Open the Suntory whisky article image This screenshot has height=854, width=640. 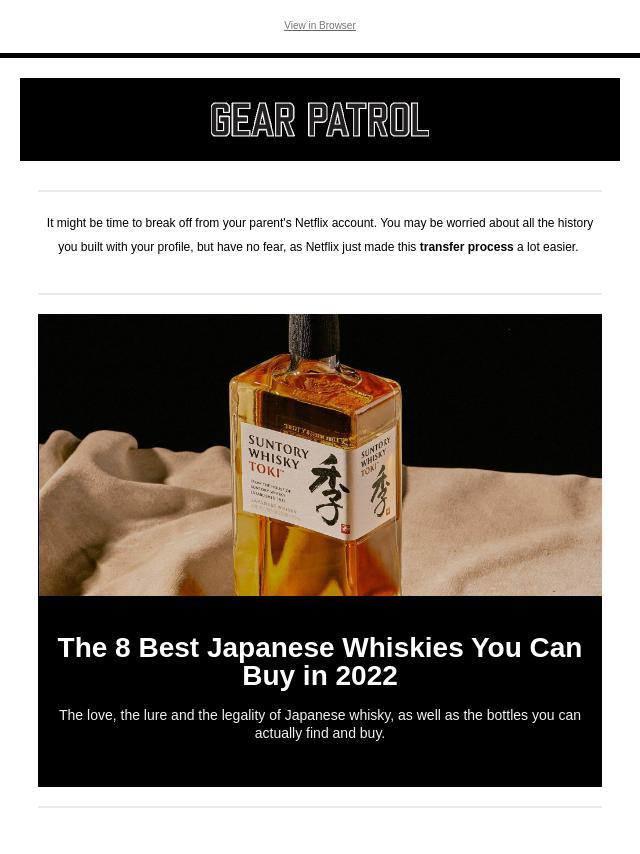pyautogui.click(x=319, y=455)
